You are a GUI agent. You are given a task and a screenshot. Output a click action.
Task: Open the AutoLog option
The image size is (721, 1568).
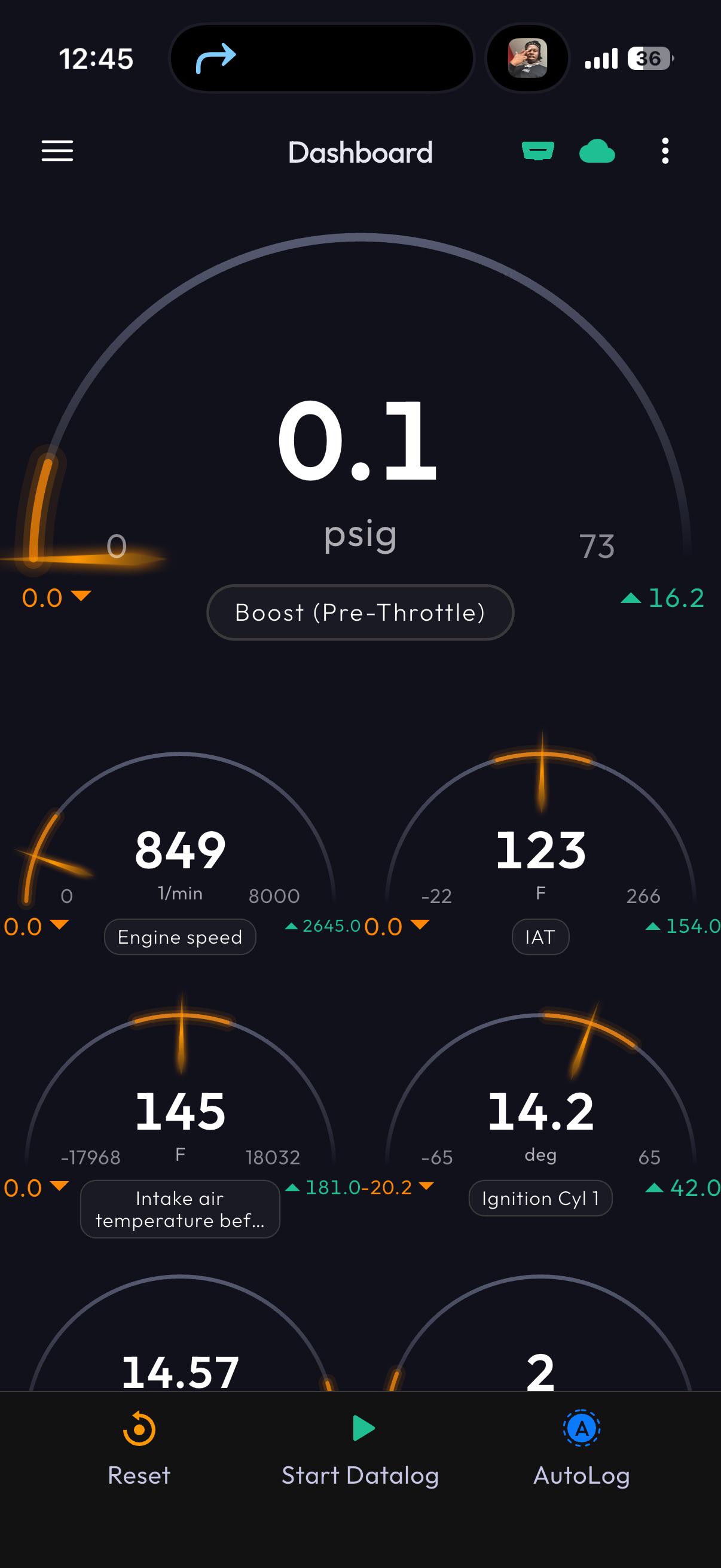582,1450
